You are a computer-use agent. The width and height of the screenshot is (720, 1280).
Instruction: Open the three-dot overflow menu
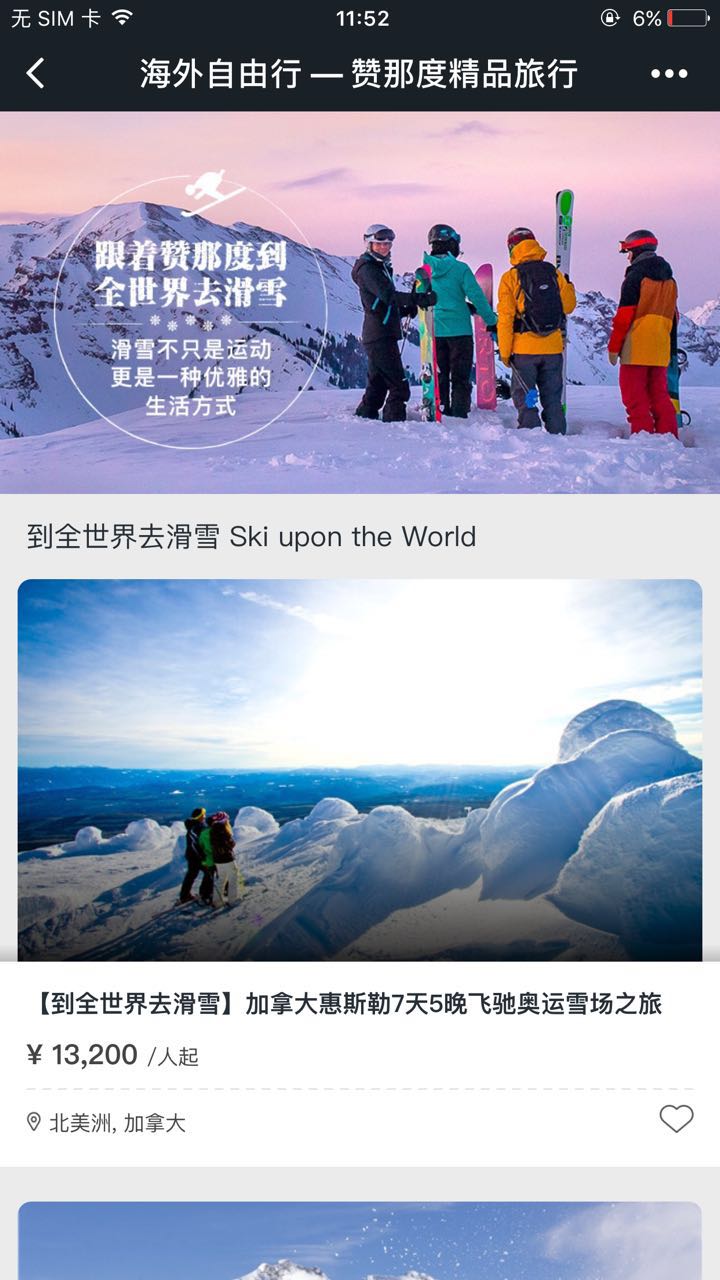coord(669,74)
